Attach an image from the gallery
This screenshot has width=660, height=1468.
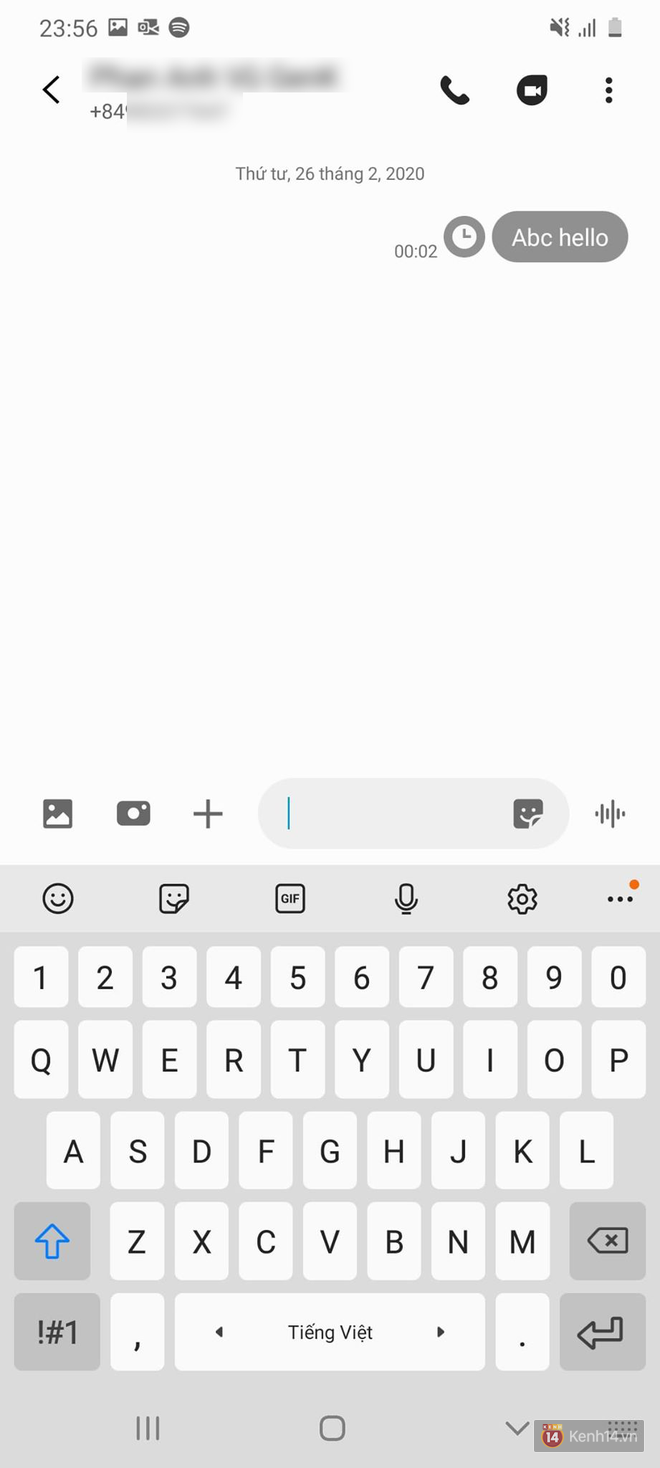[58, 814]
